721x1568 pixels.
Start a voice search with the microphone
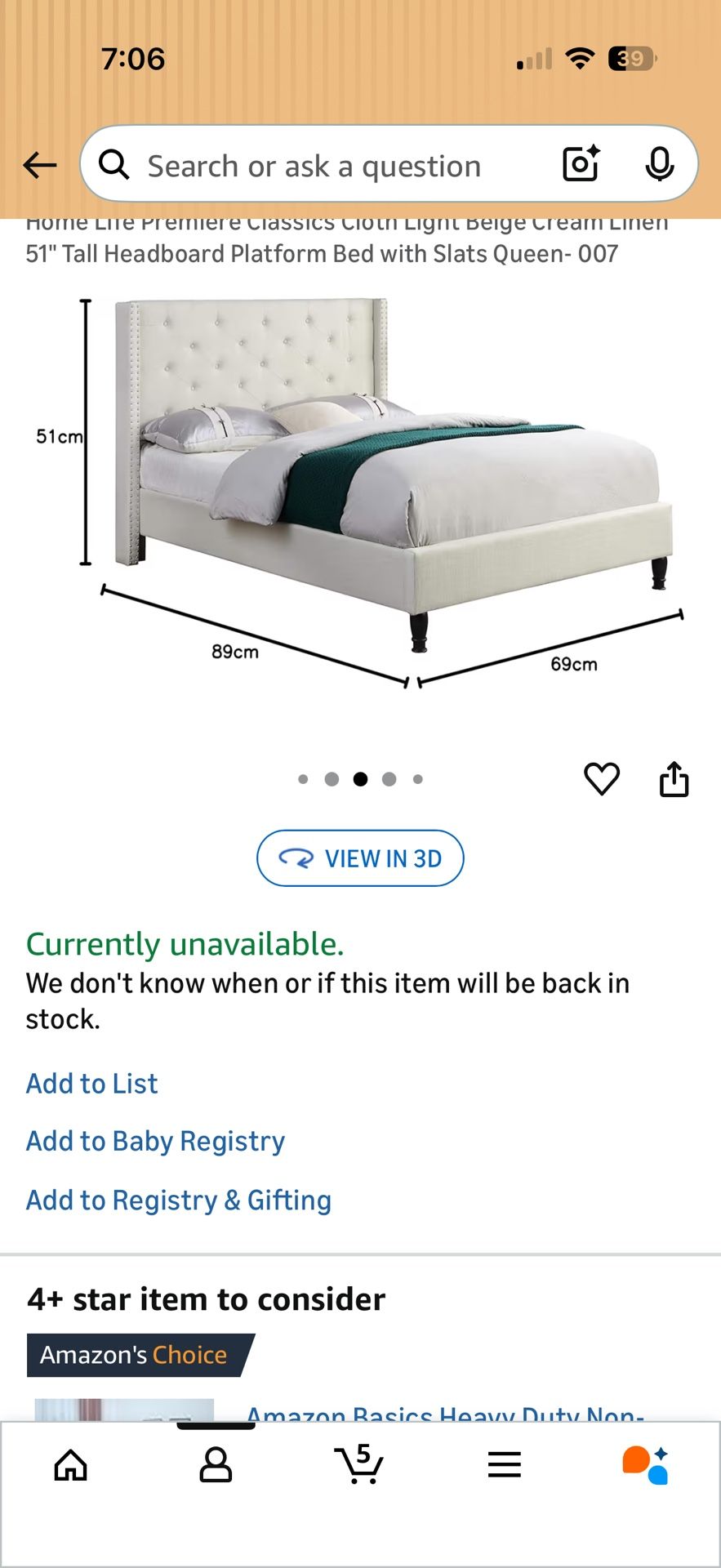click(660, 164)
